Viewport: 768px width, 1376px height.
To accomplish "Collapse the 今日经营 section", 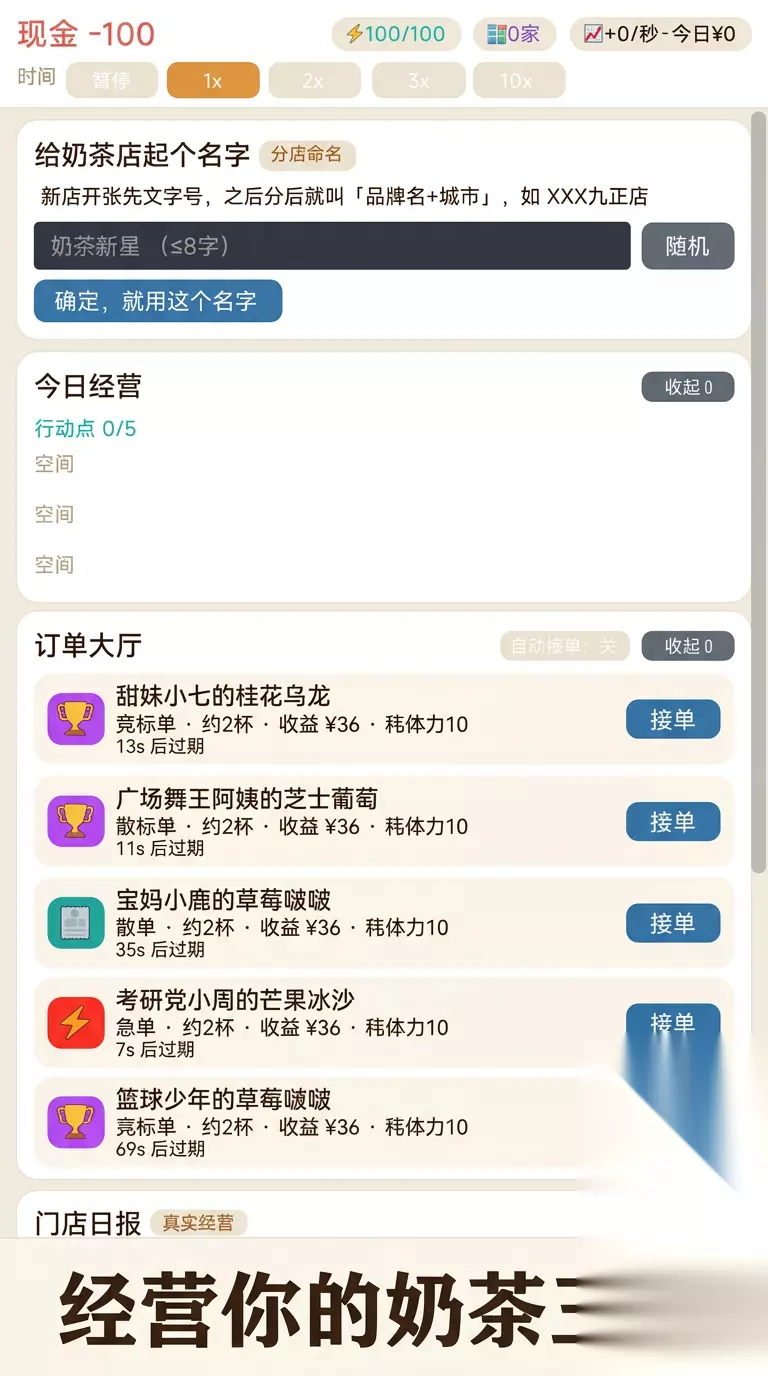I will point(688,387).
